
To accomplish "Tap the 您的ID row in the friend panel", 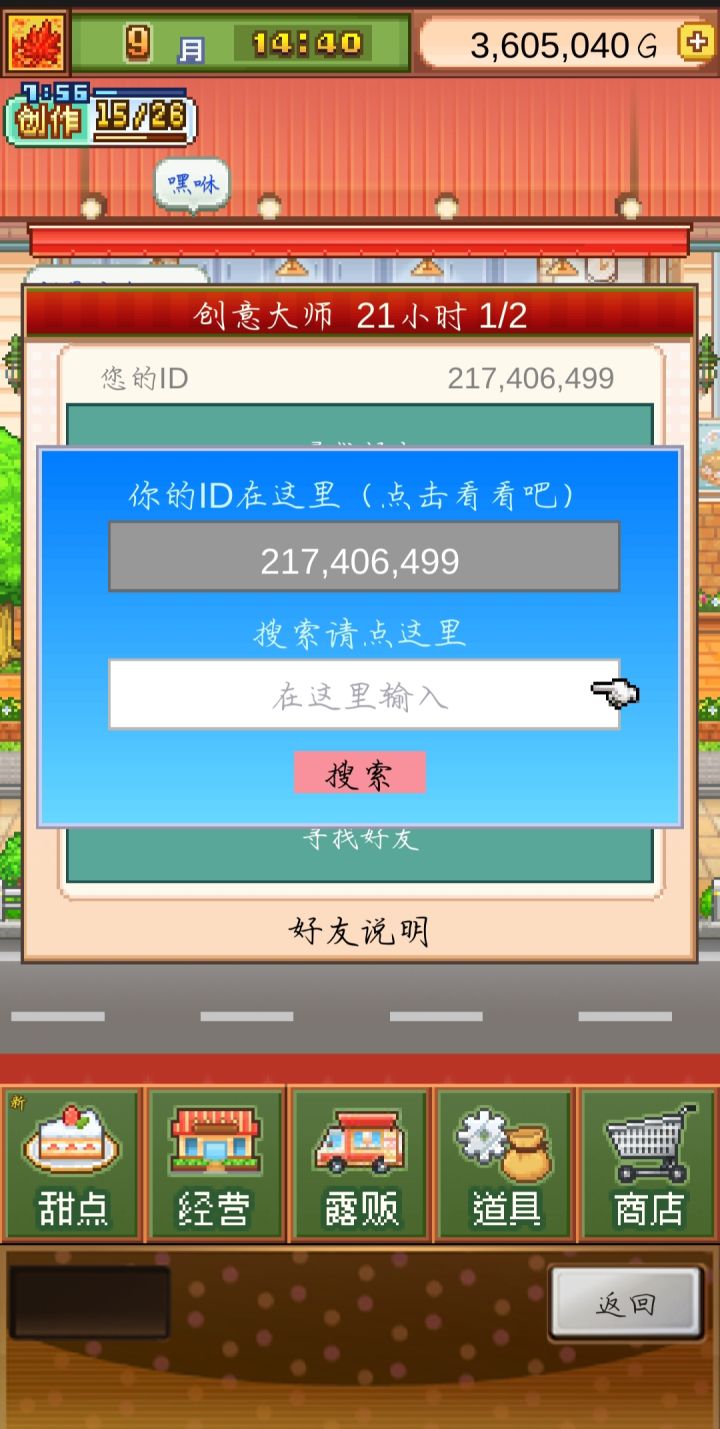I will point(360,378).
